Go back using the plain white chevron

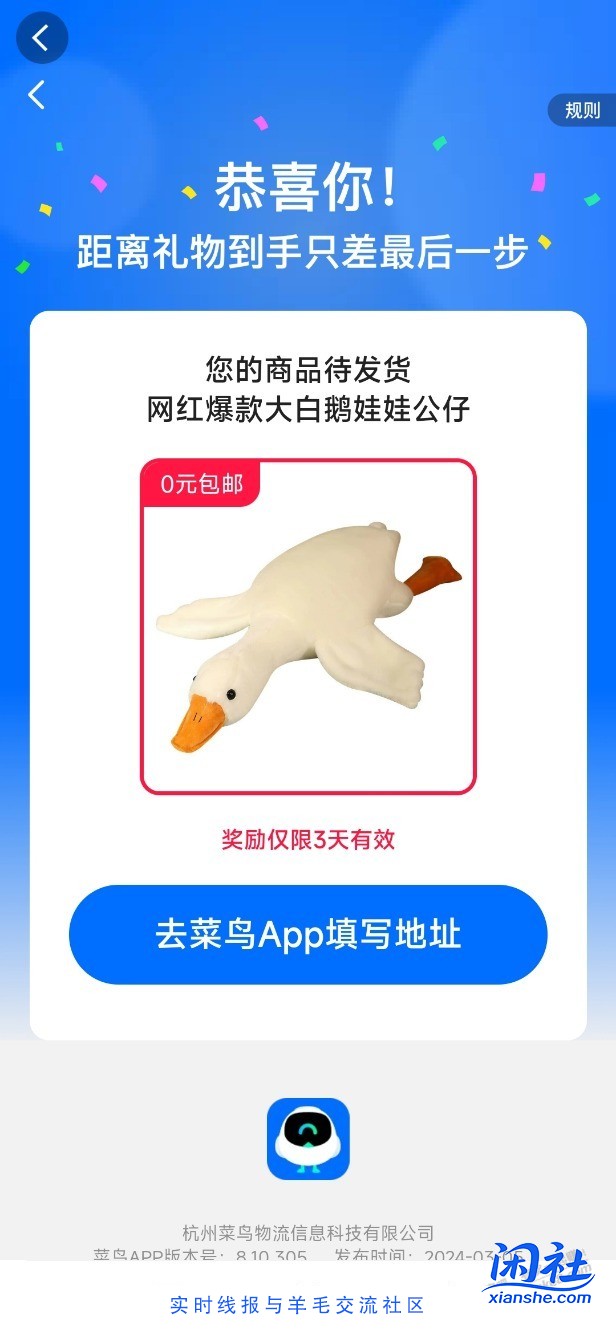pyautogui.click(x=37, y=95)
